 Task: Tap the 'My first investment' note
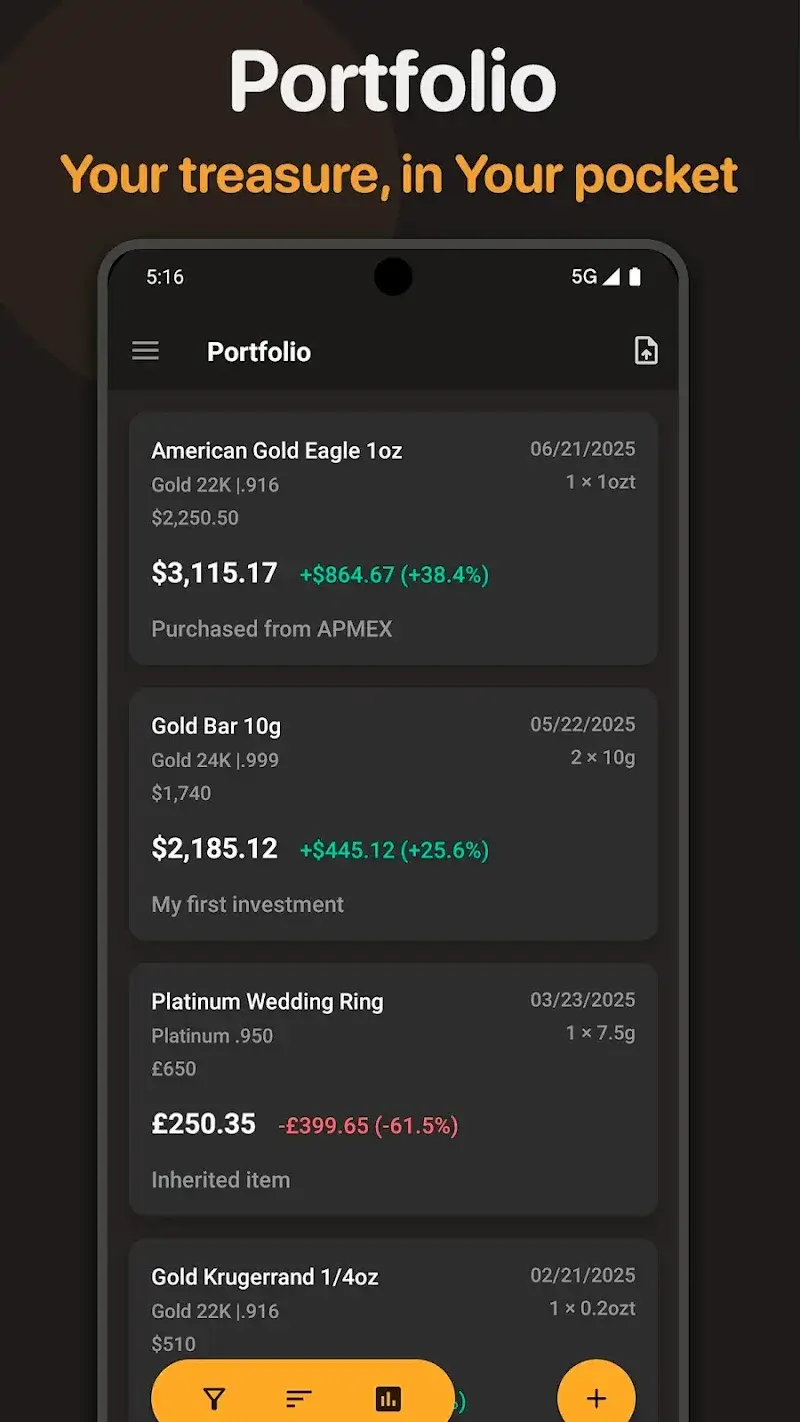[247, 903]
